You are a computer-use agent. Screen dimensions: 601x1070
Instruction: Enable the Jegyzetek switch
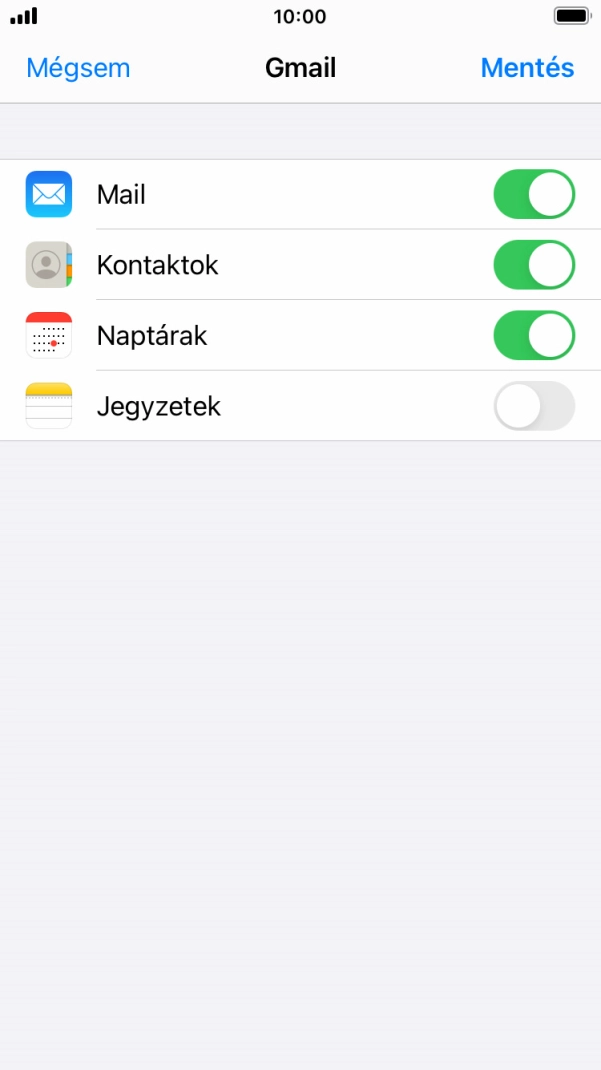(x=534, y=406)
